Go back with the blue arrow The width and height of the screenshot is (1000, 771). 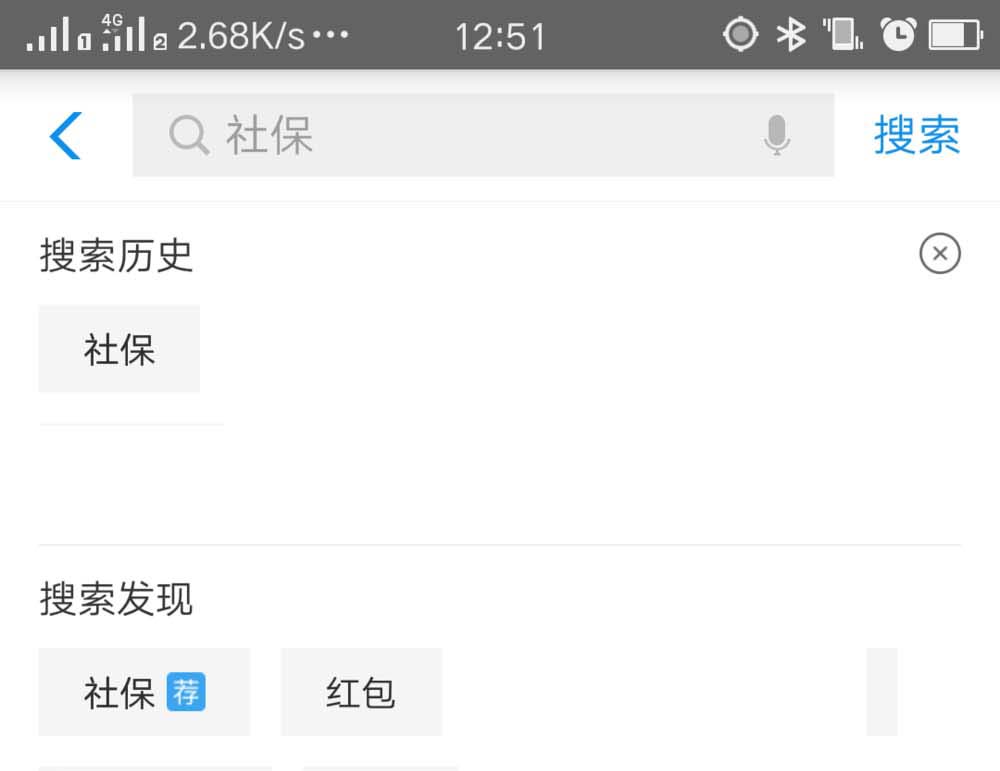pyautogui.click(x=65, y=135)
